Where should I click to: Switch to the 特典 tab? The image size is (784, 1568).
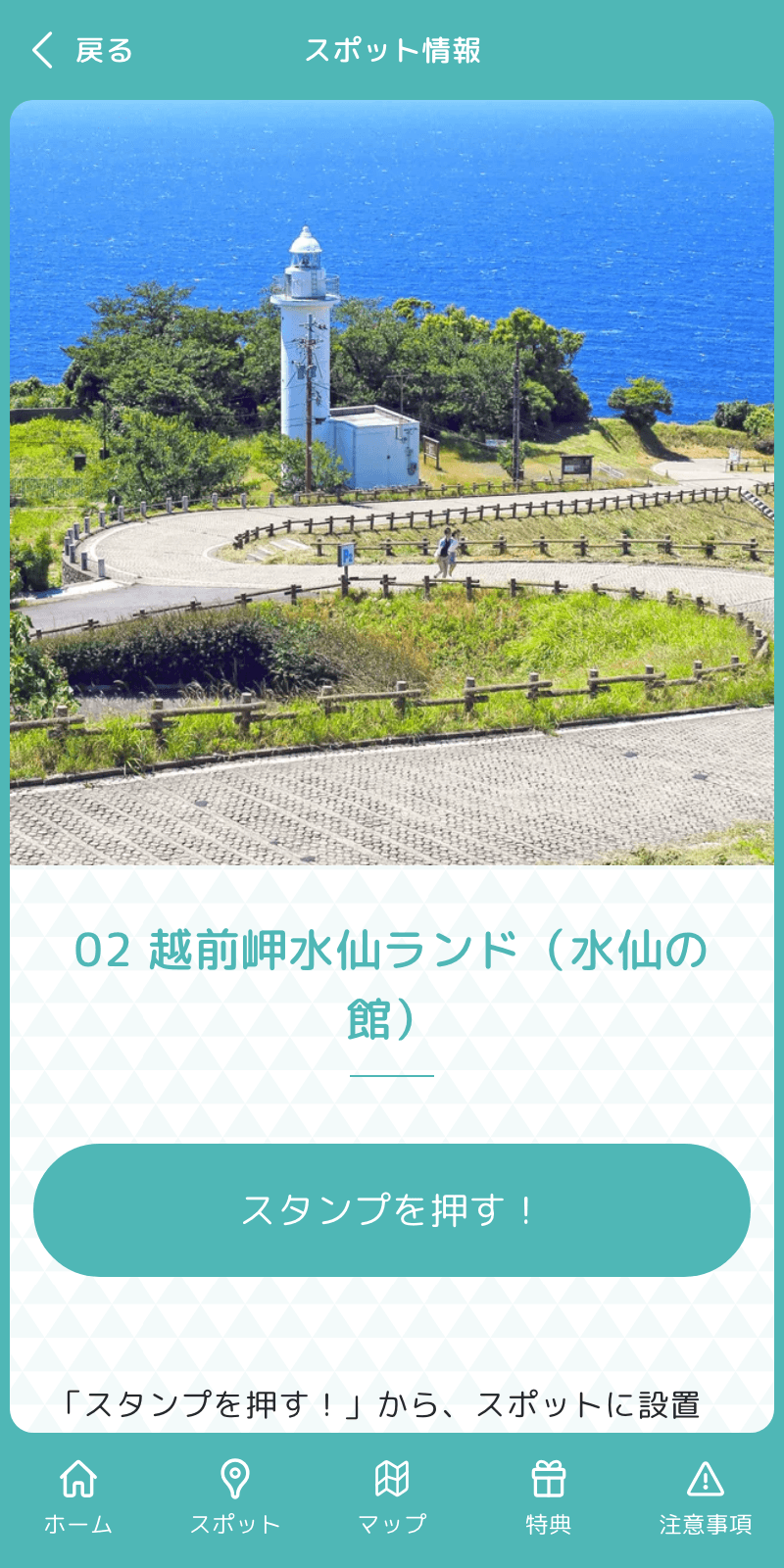coord(549,1494)
